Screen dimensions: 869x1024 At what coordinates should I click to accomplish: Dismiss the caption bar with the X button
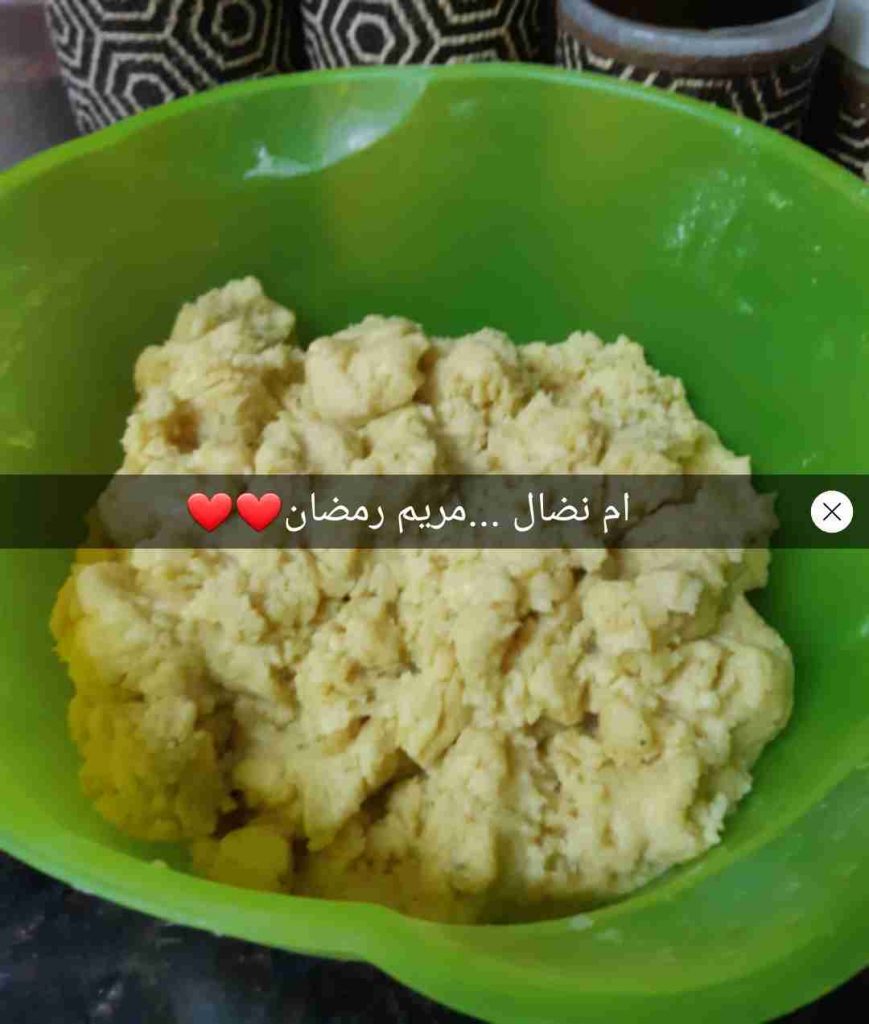(x=831, y=512)
